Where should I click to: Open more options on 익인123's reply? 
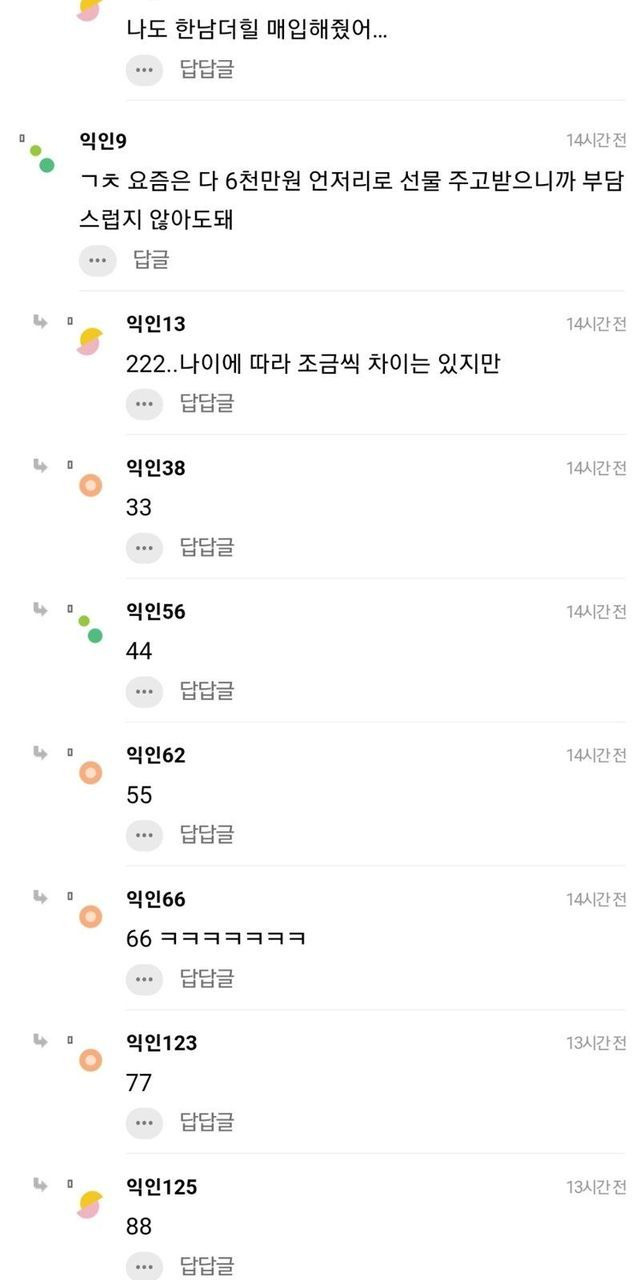pyautogui.click(x=144, y=1122)
